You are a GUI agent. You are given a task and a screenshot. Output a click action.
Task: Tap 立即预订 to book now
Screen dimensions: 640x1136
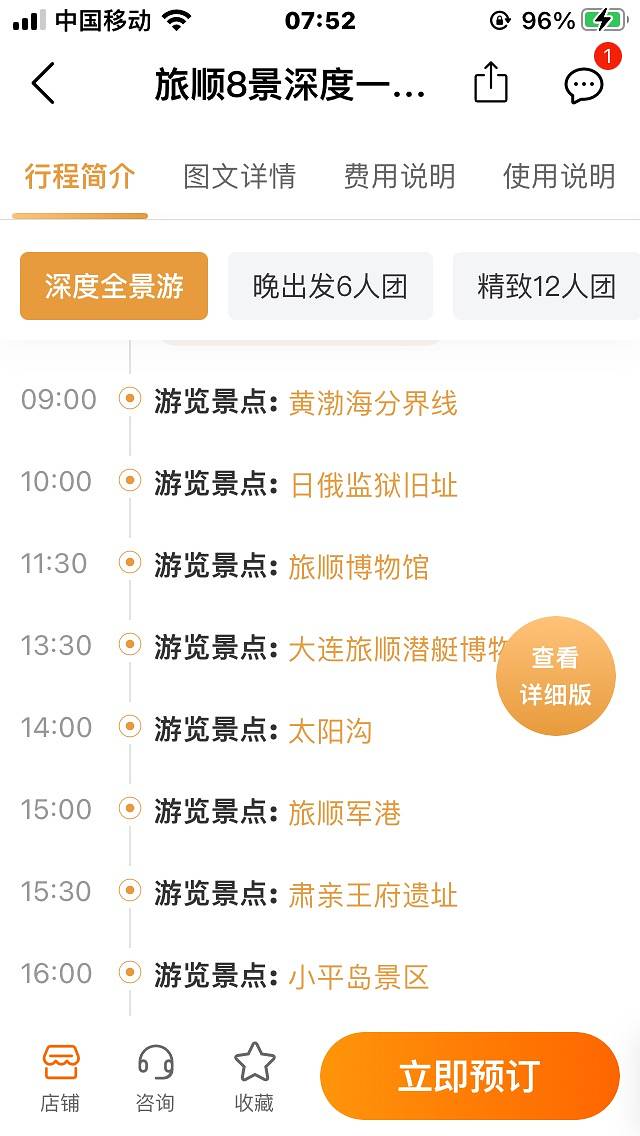tap(469, 1076)
